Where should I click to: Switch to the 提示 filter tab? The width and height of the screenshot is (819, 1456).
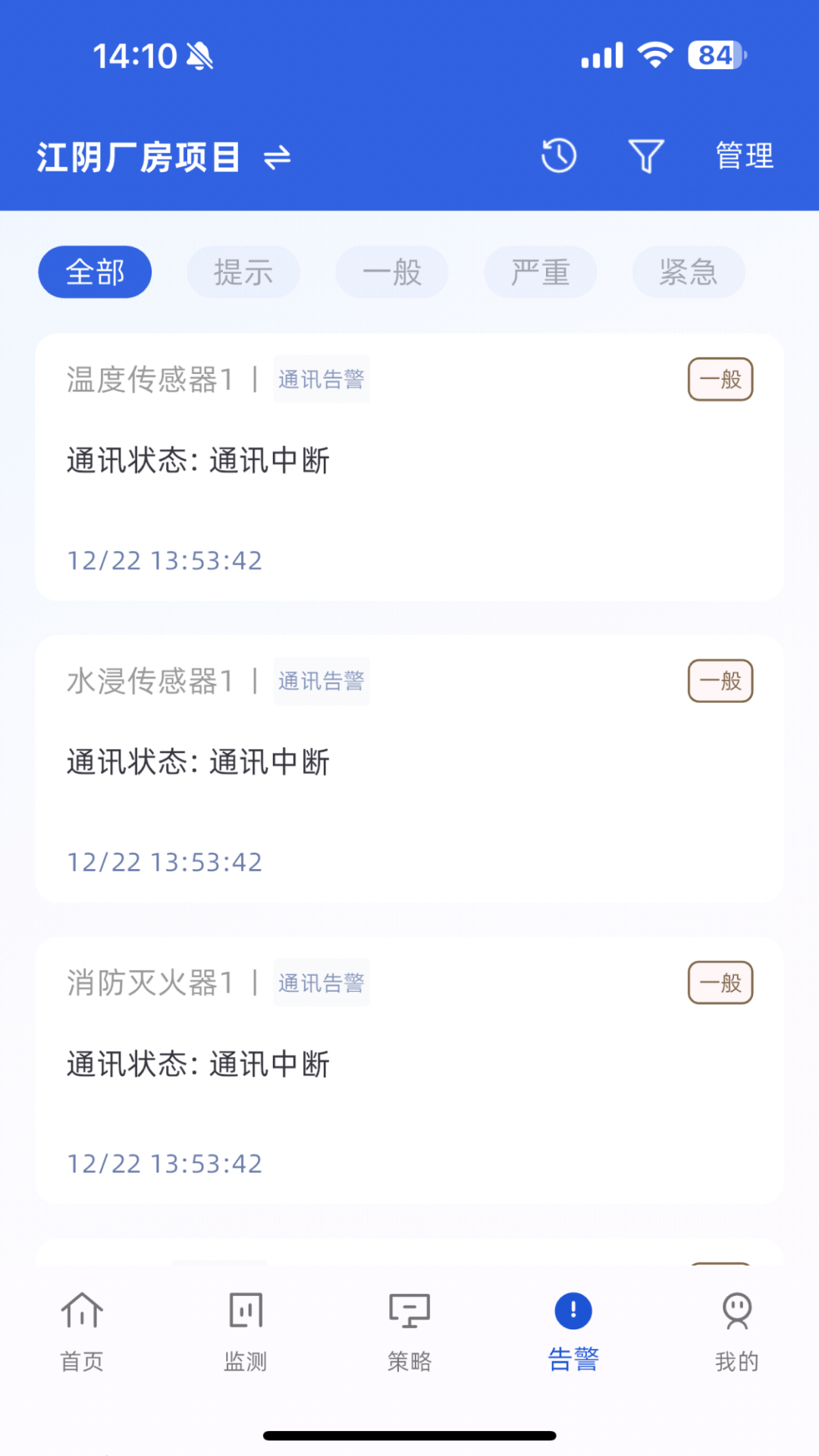243,271
